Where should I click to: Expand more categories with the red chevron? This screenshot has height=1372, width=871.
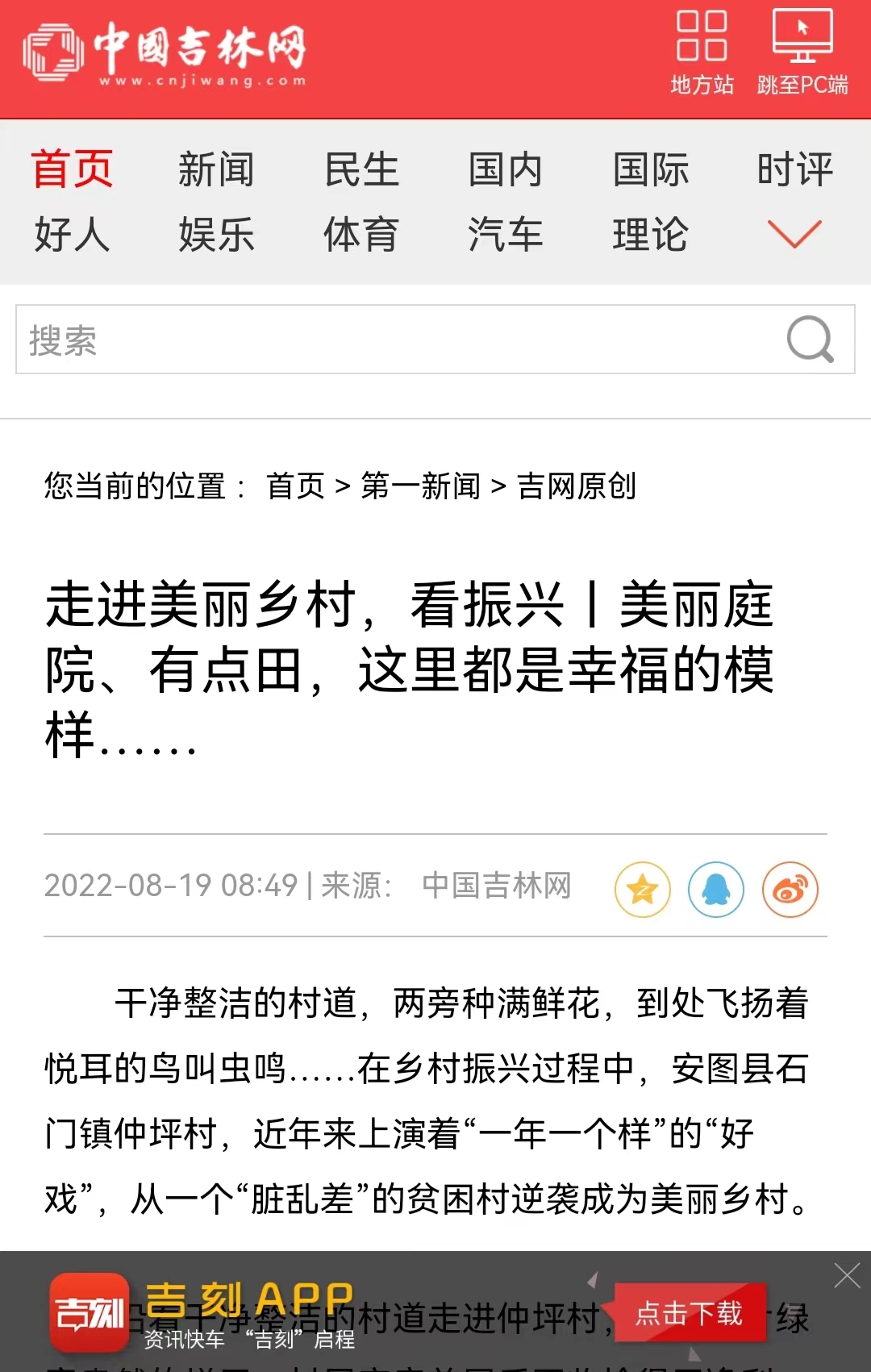pos(794,234)
